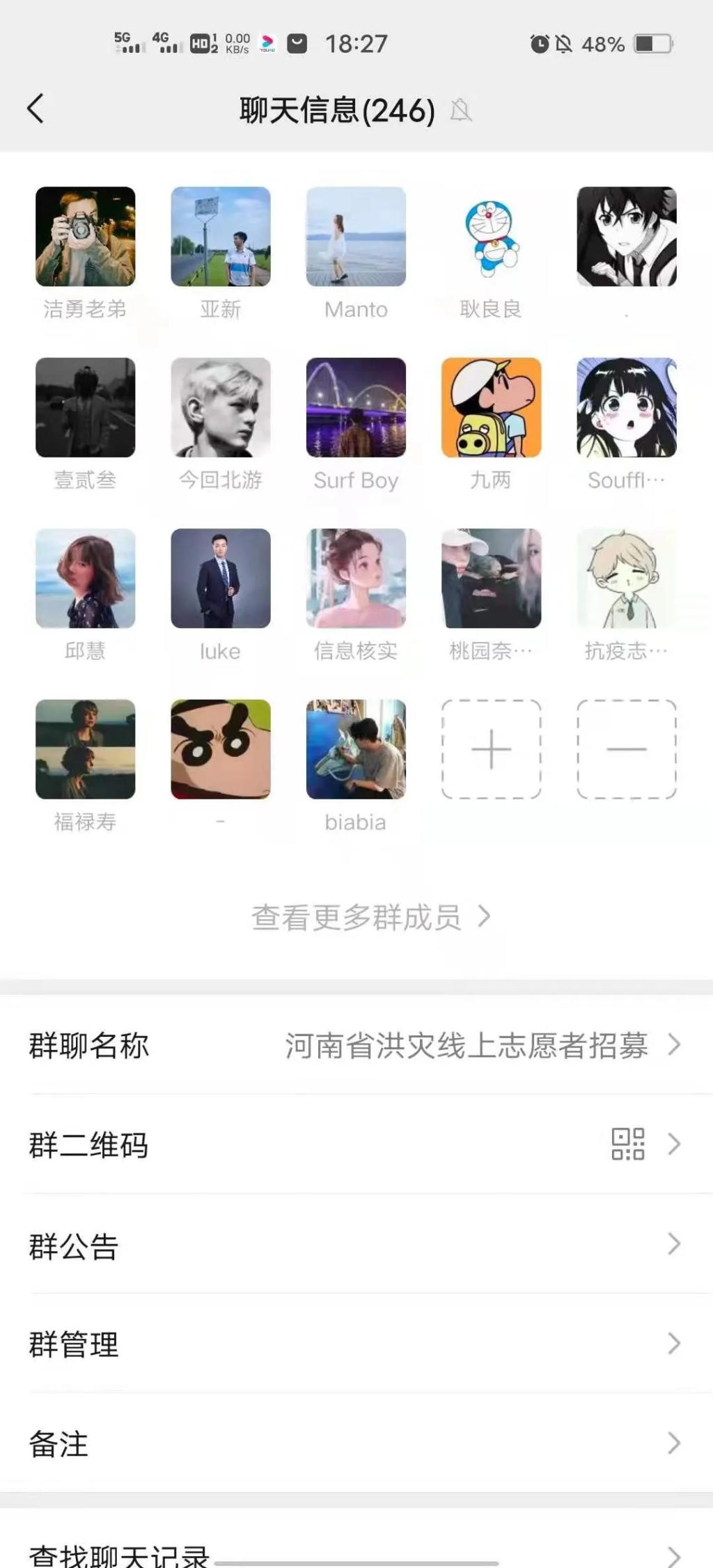Remove a member from the group
Viewport: 713px width, 1568px height.
pos(626,749)
